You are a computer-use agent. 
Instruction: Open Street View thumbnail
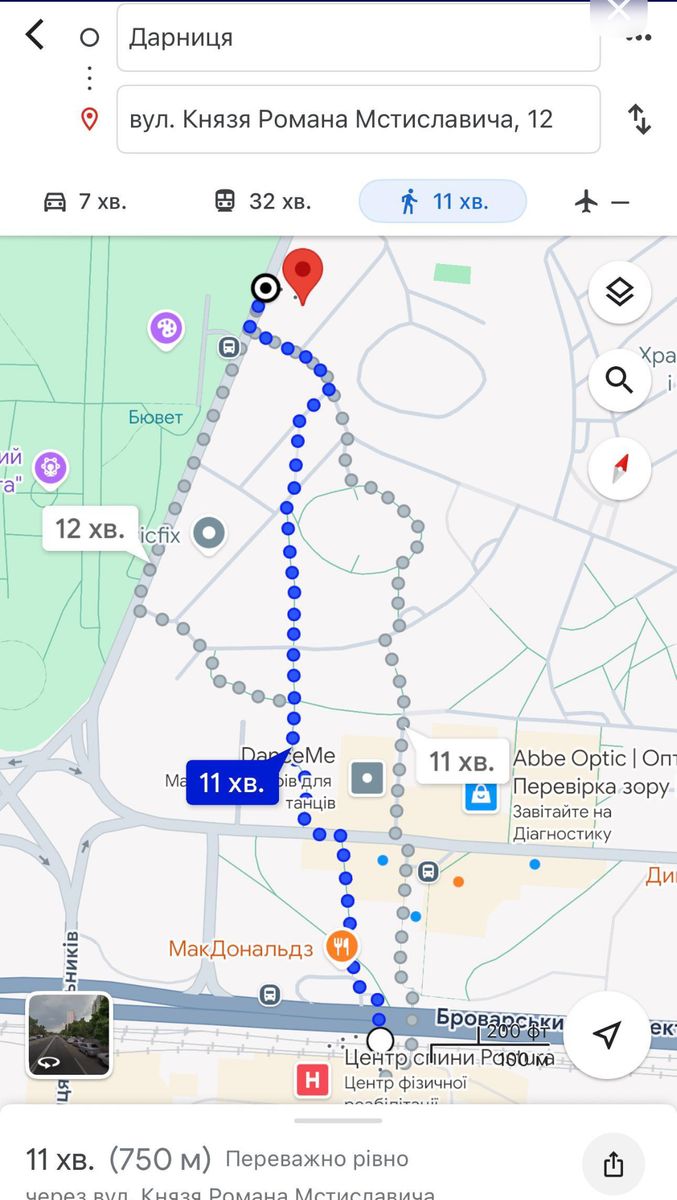click(x=69, y=1034)
